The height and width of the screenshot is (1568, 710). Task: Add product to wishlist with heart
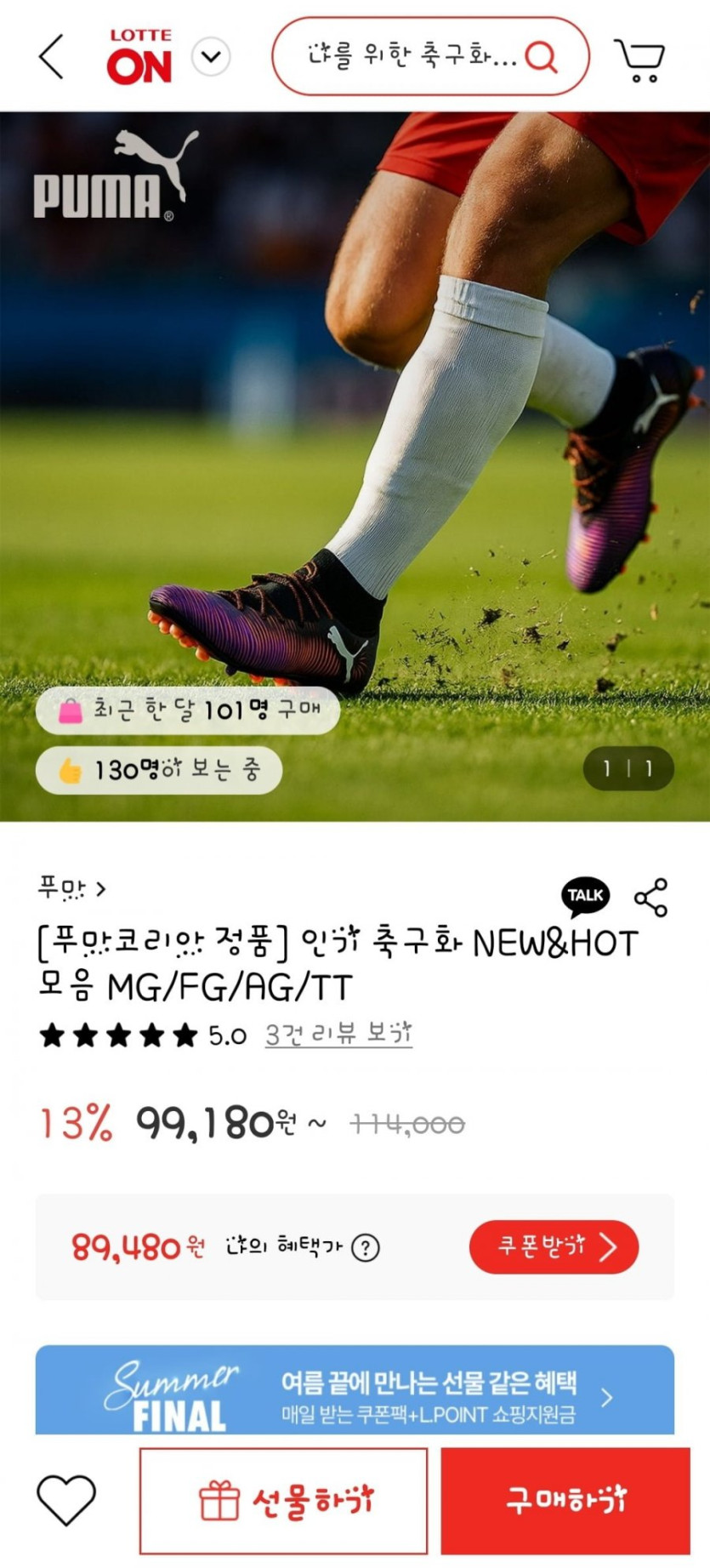pos(66,1499)
